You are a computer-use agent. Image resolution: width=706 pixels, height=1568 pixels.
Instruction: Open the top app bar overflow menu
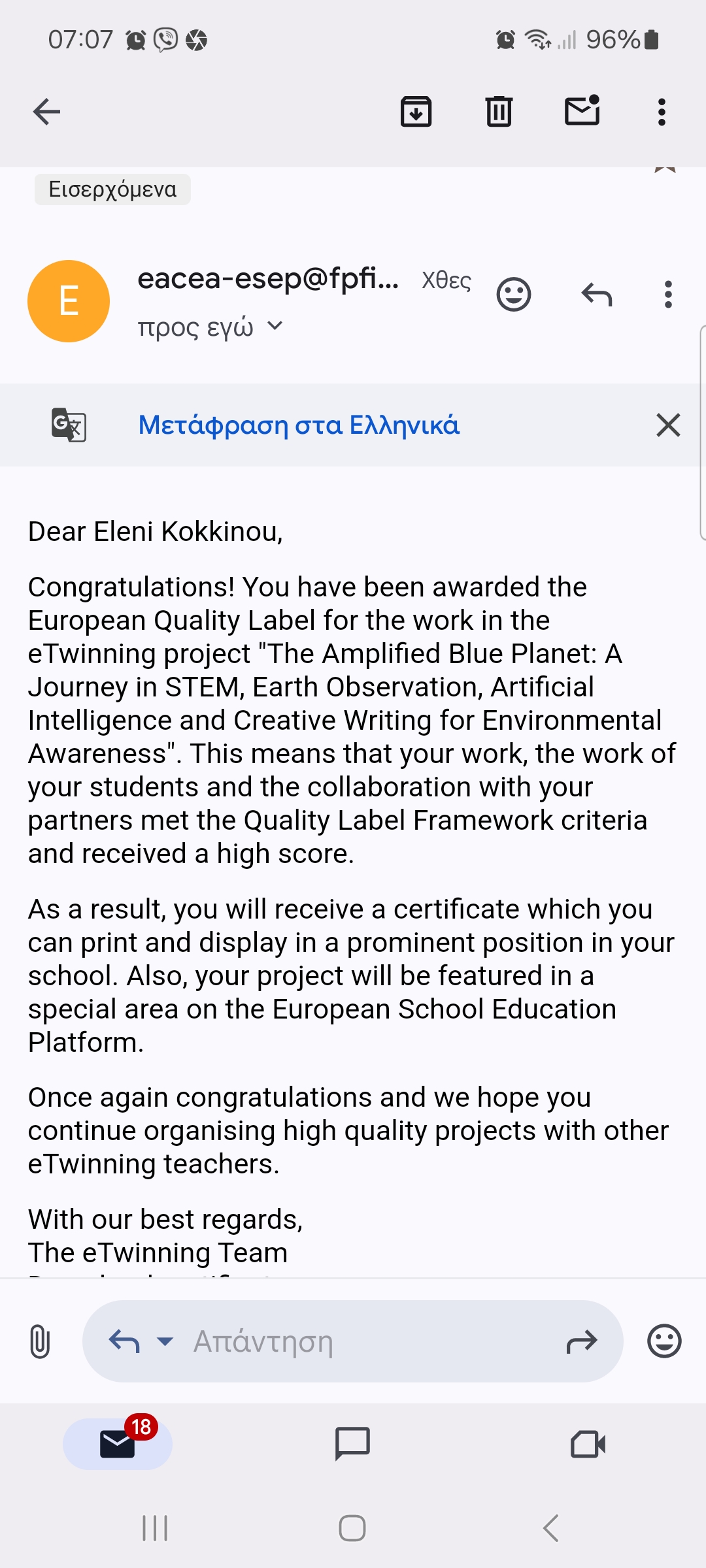[662, 112]
